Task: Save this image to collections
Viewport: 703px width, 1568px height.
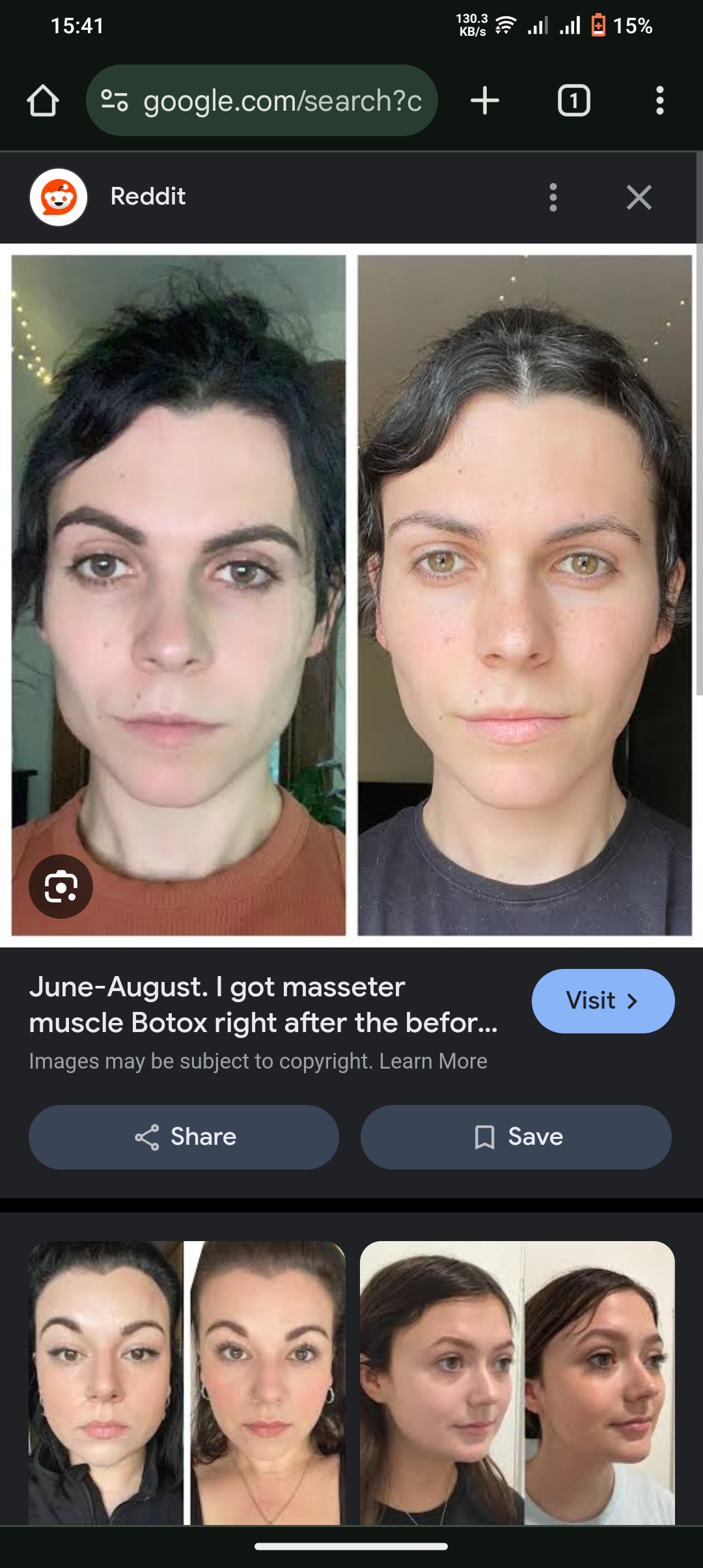Action: [x=516, y=1137]
